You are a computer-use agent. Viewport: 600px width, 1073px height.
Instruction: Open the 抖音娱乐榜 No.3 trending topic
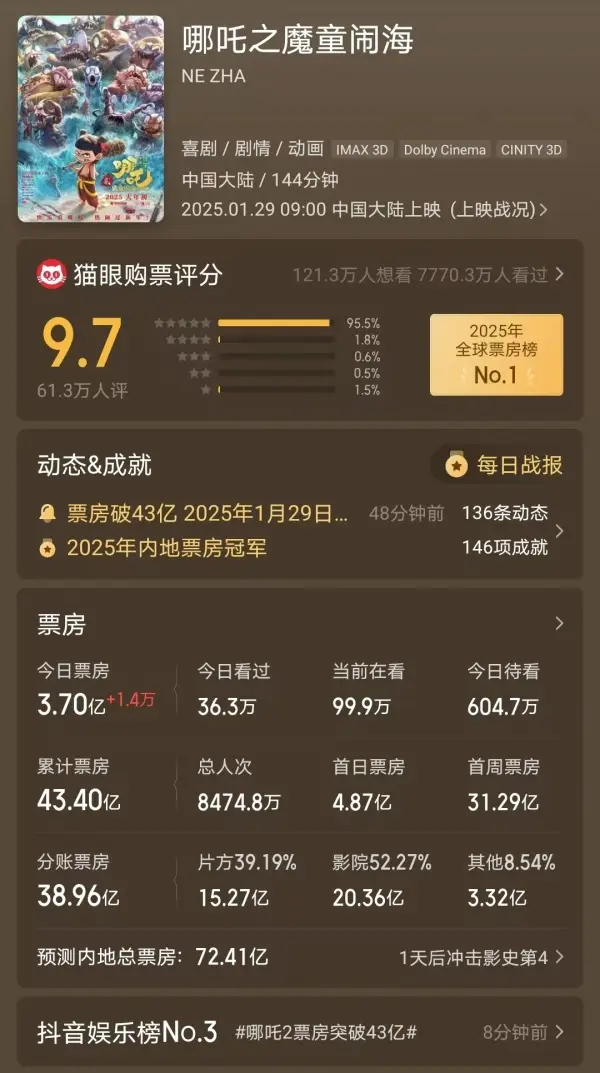coord(300,1032)
